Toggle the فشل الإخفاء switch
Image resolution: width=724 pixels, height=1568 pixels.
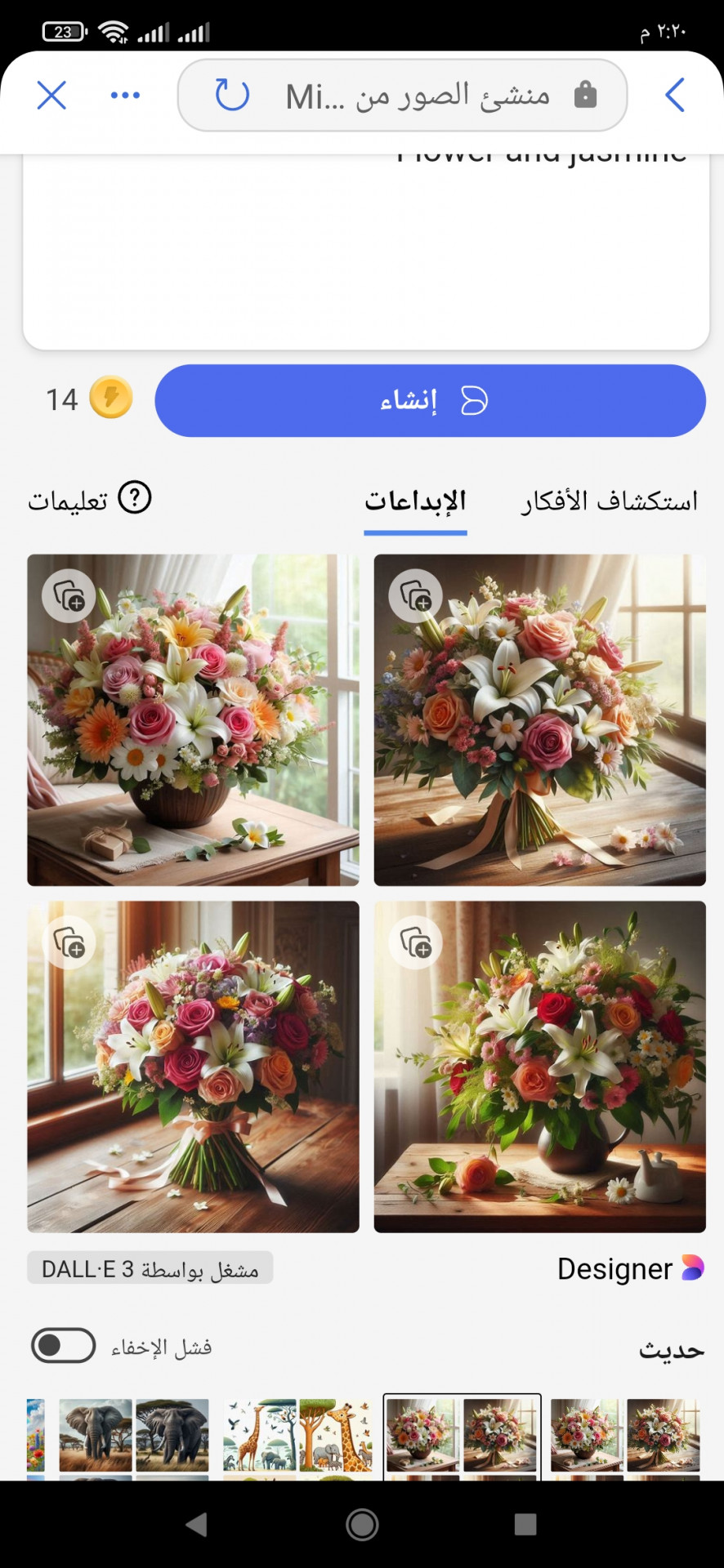coord(63,1345)
